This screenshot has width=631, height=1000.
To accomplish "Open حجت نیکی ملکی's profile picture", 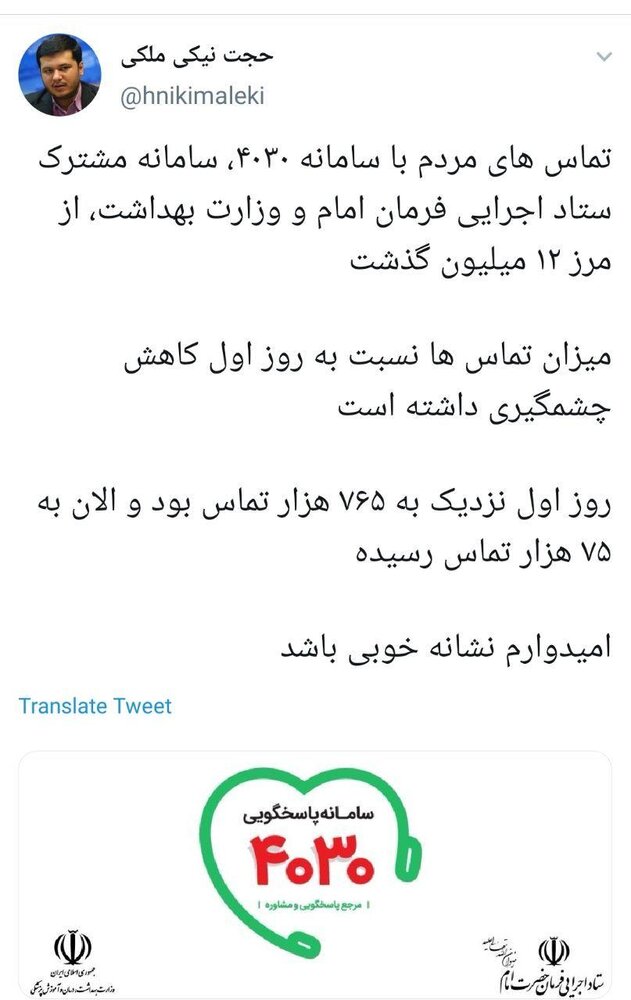I will point(58,75).
